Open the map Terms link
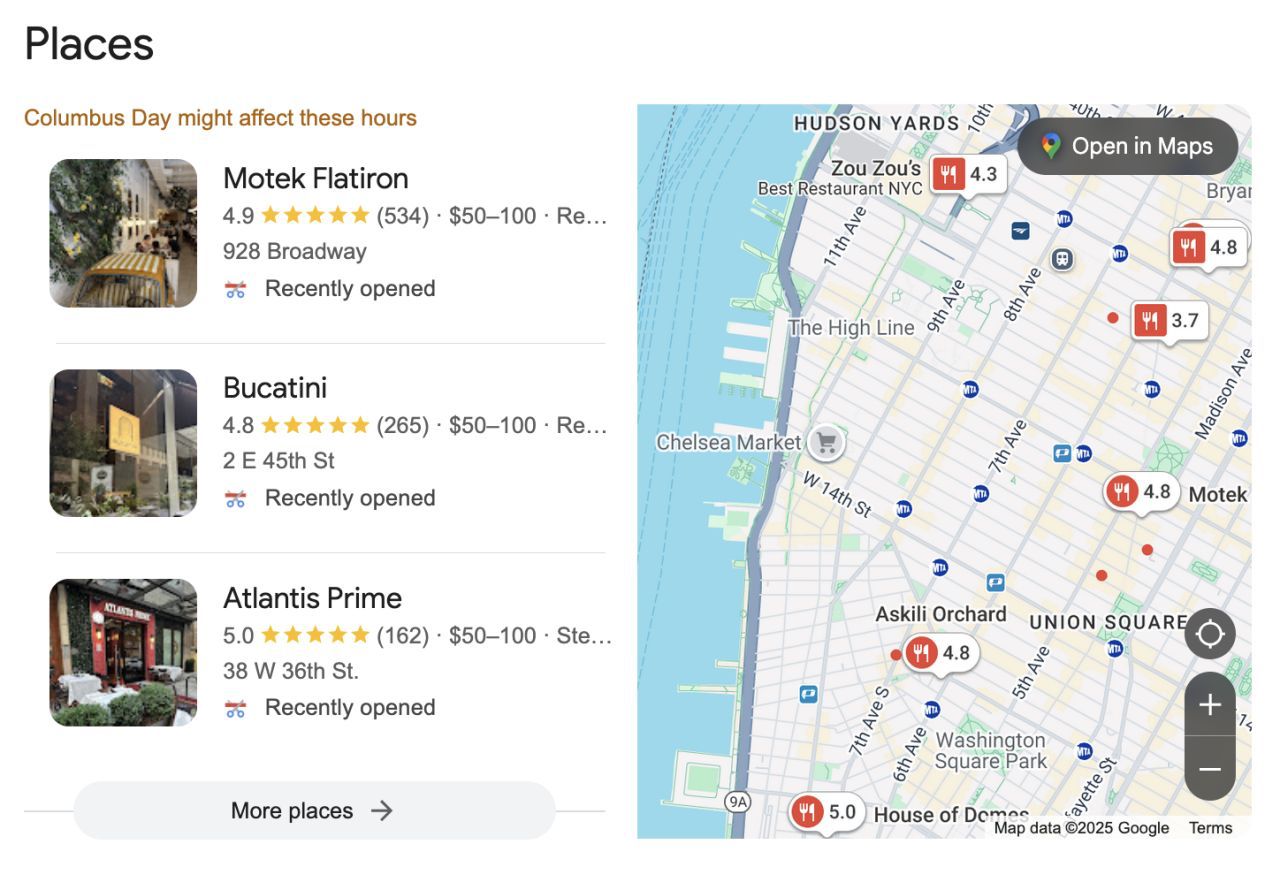This screenshot has height=882, width=1280. (x=1210, y=828)
